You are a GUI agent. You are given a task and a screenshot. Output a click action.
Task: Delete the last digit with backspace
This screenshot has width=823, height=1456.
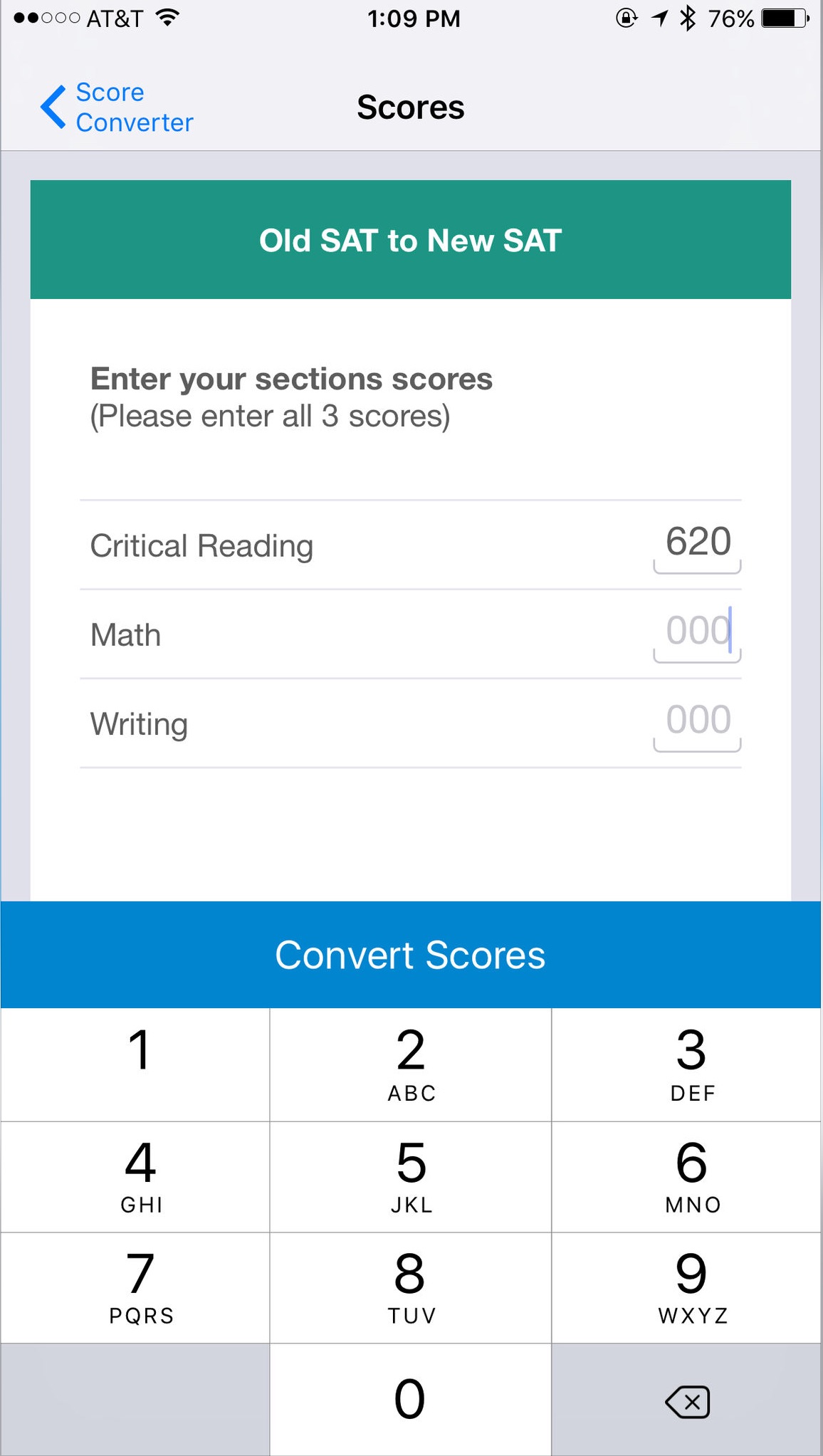tap(687, 1401)
